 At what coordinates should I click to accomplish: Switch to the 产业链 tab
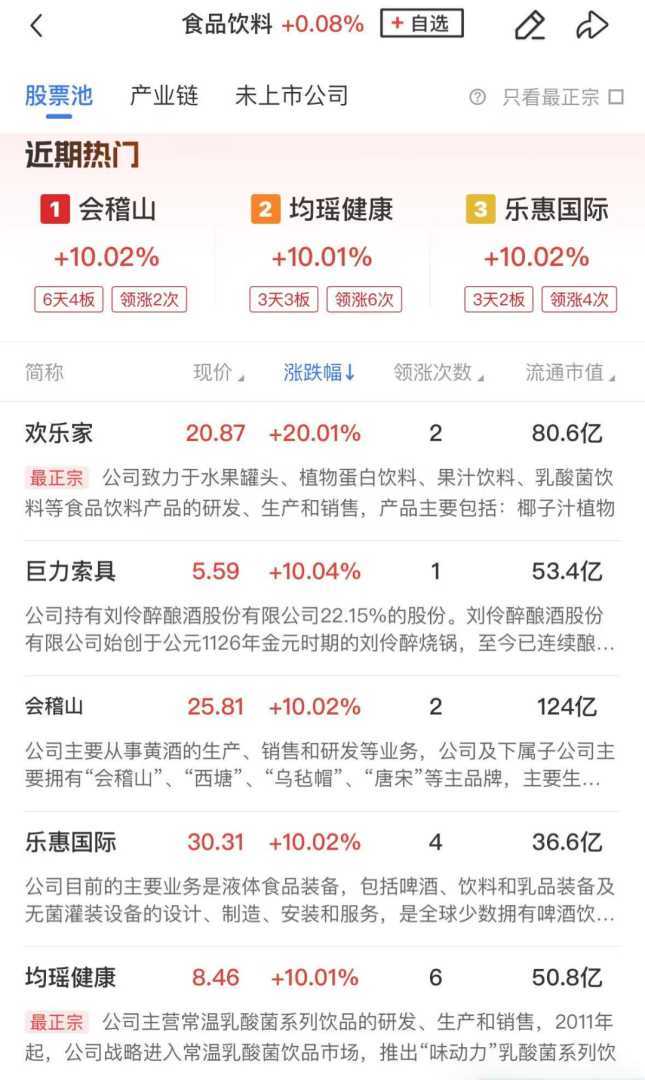pyautogui.click(x=164, y=96)
